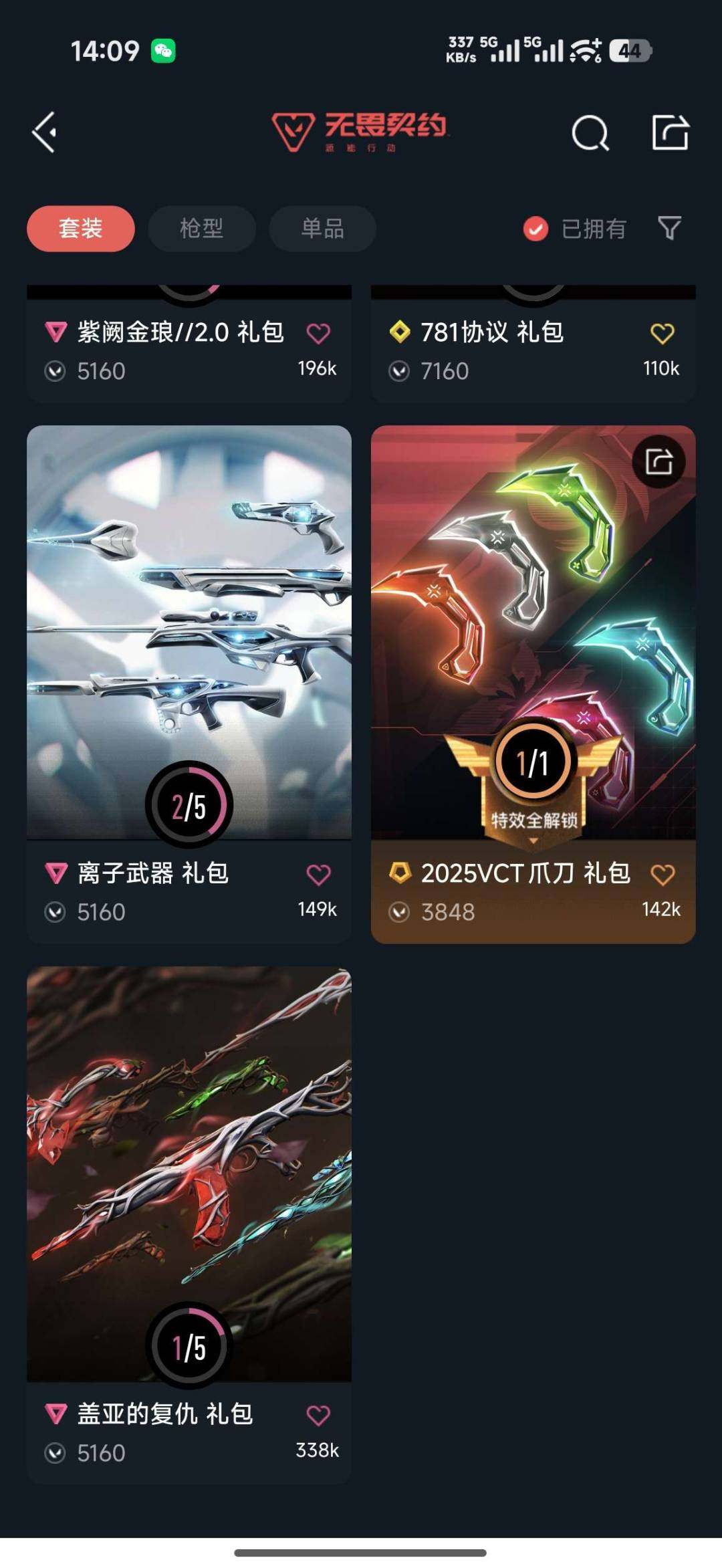Favorite the 盖亚的复仇 礼包
This screenshot has width=722, height=1568.
click(x=319, y=1415)
